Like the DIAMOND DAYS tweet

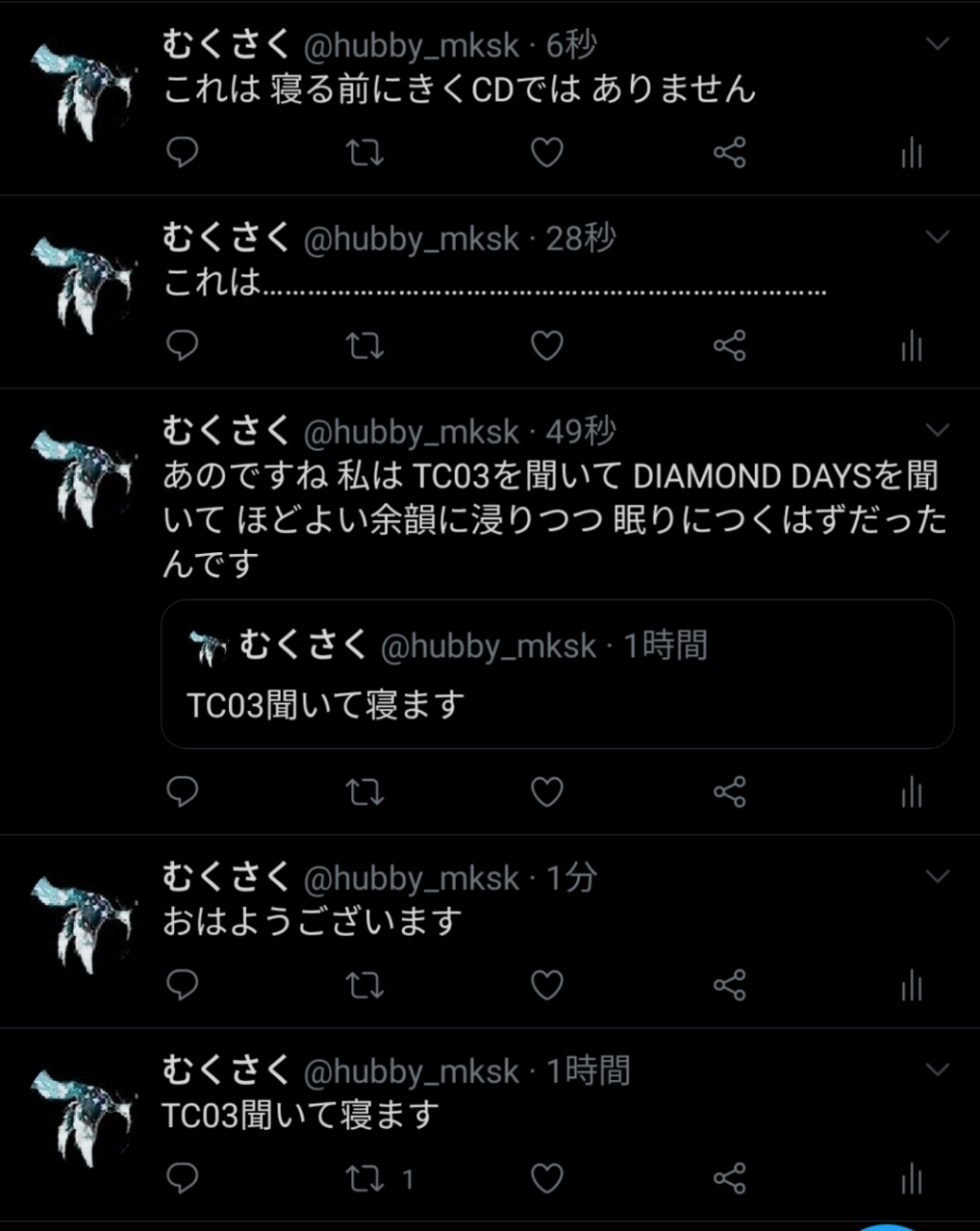pos(546,791)
